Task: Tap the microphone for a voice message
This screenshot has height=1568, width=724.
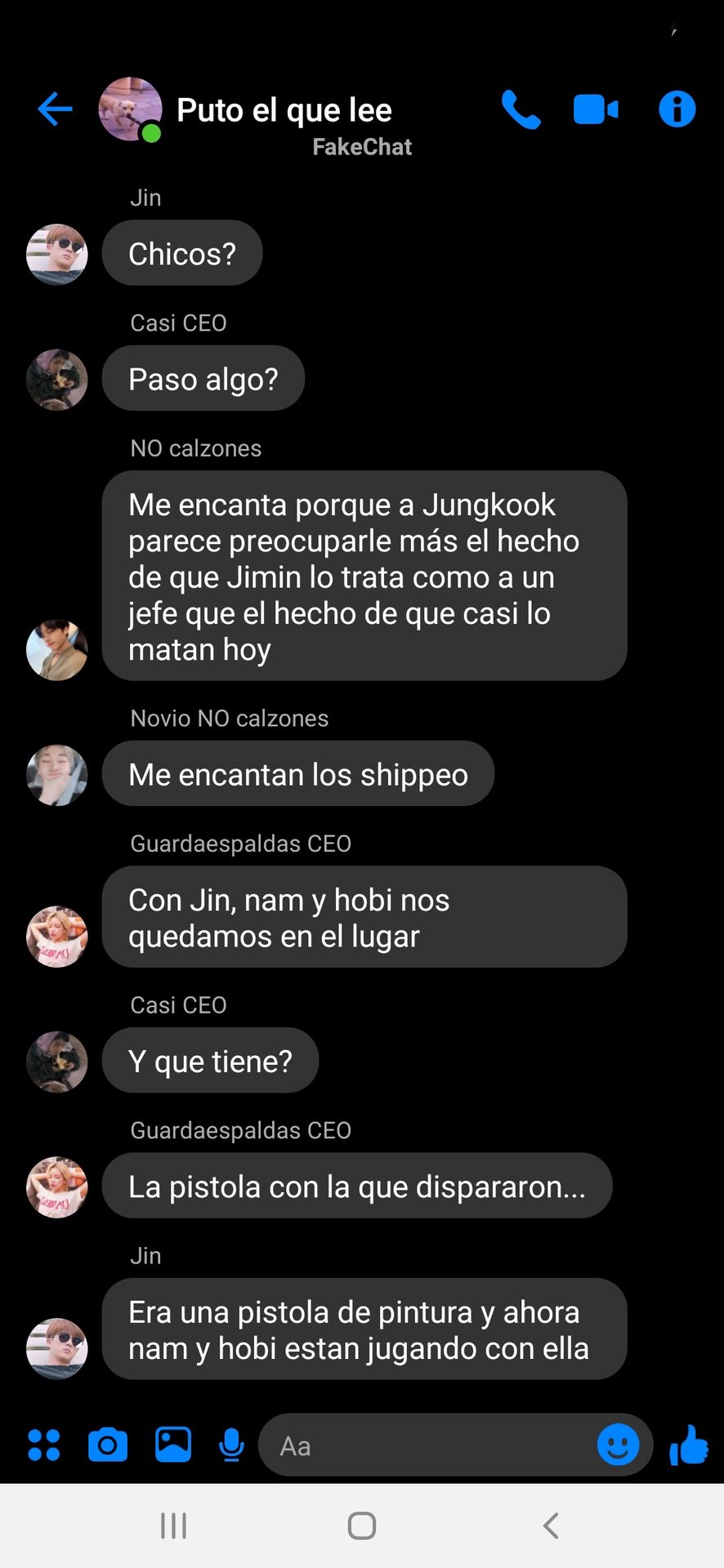Action: click(232, 1445)
